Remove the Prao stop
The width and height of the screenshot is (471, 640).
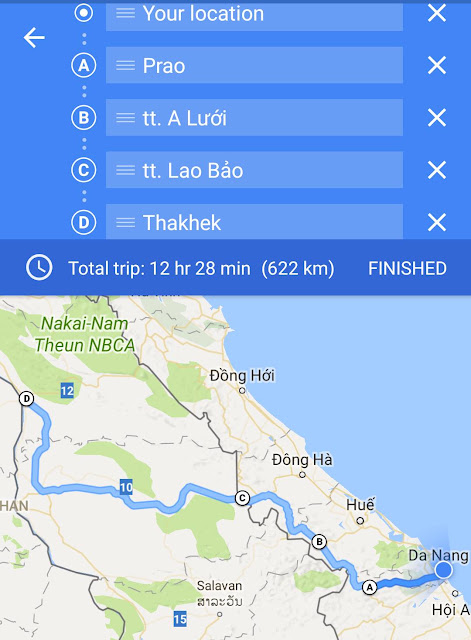[437, 65]
